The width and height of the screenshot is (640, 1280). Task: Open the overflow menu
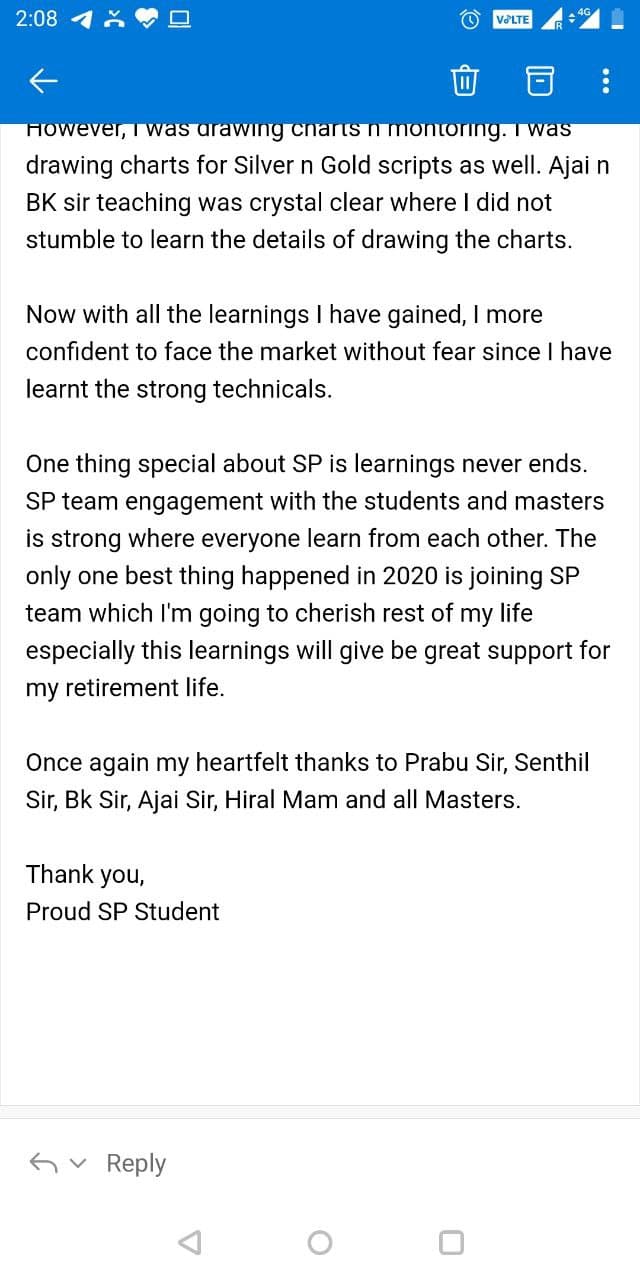pyautogui.click(x=606, y=80)
